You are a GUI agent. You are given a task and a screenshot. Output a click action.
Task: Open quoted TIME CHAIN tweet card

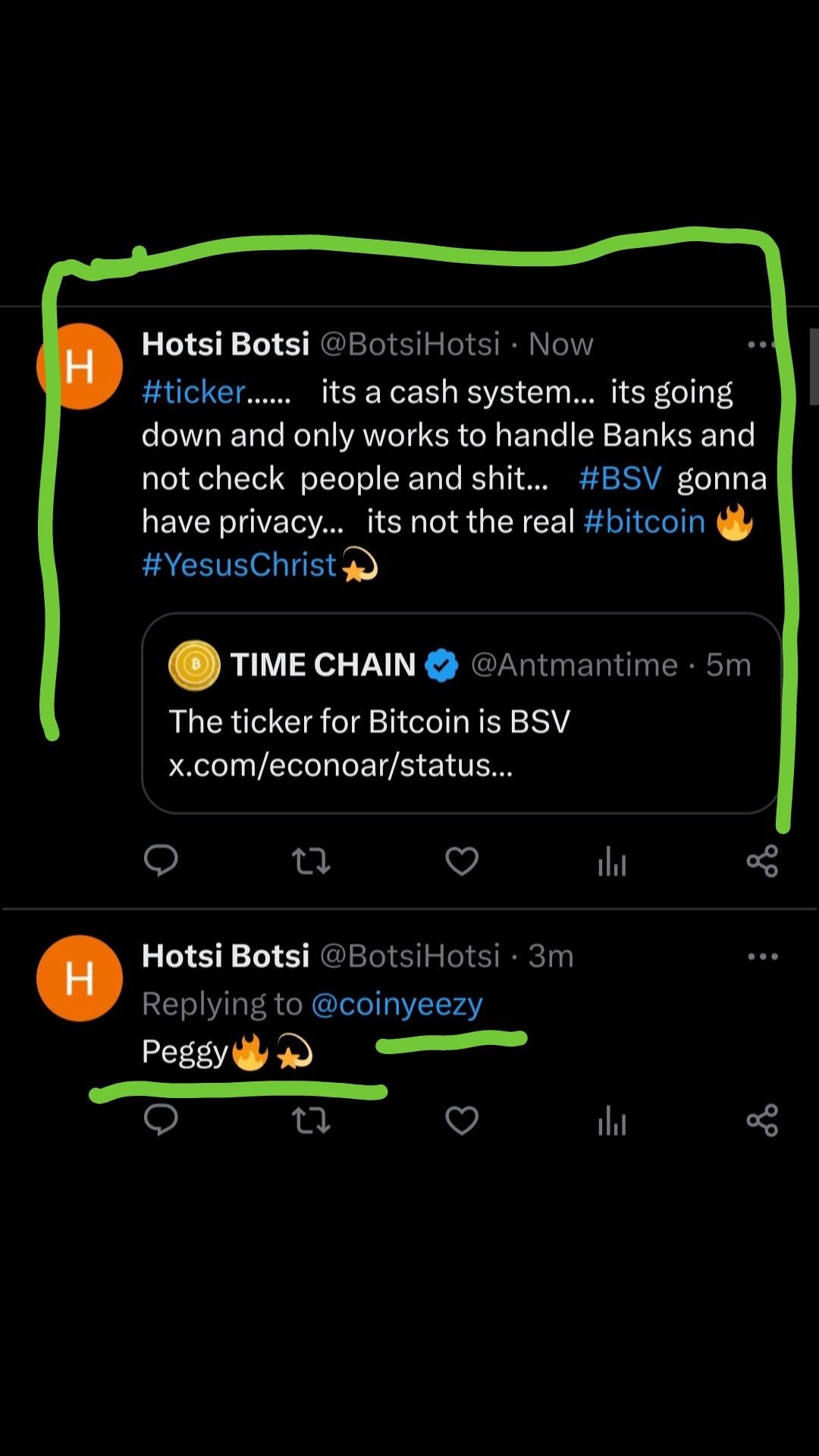click(x=461, y=713)
